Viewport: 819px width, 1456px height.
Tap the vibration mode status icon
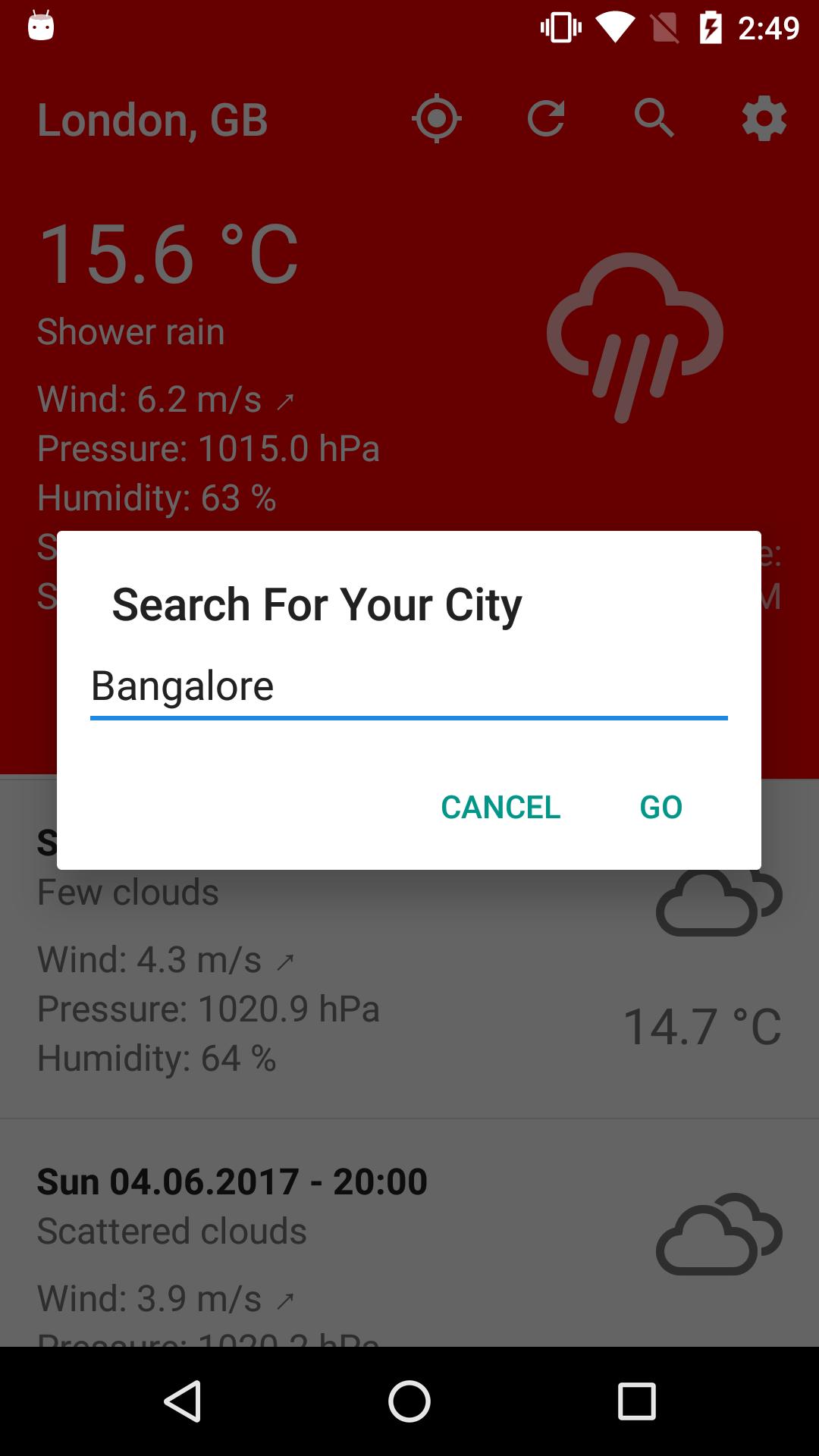click(x=559, y=25)
